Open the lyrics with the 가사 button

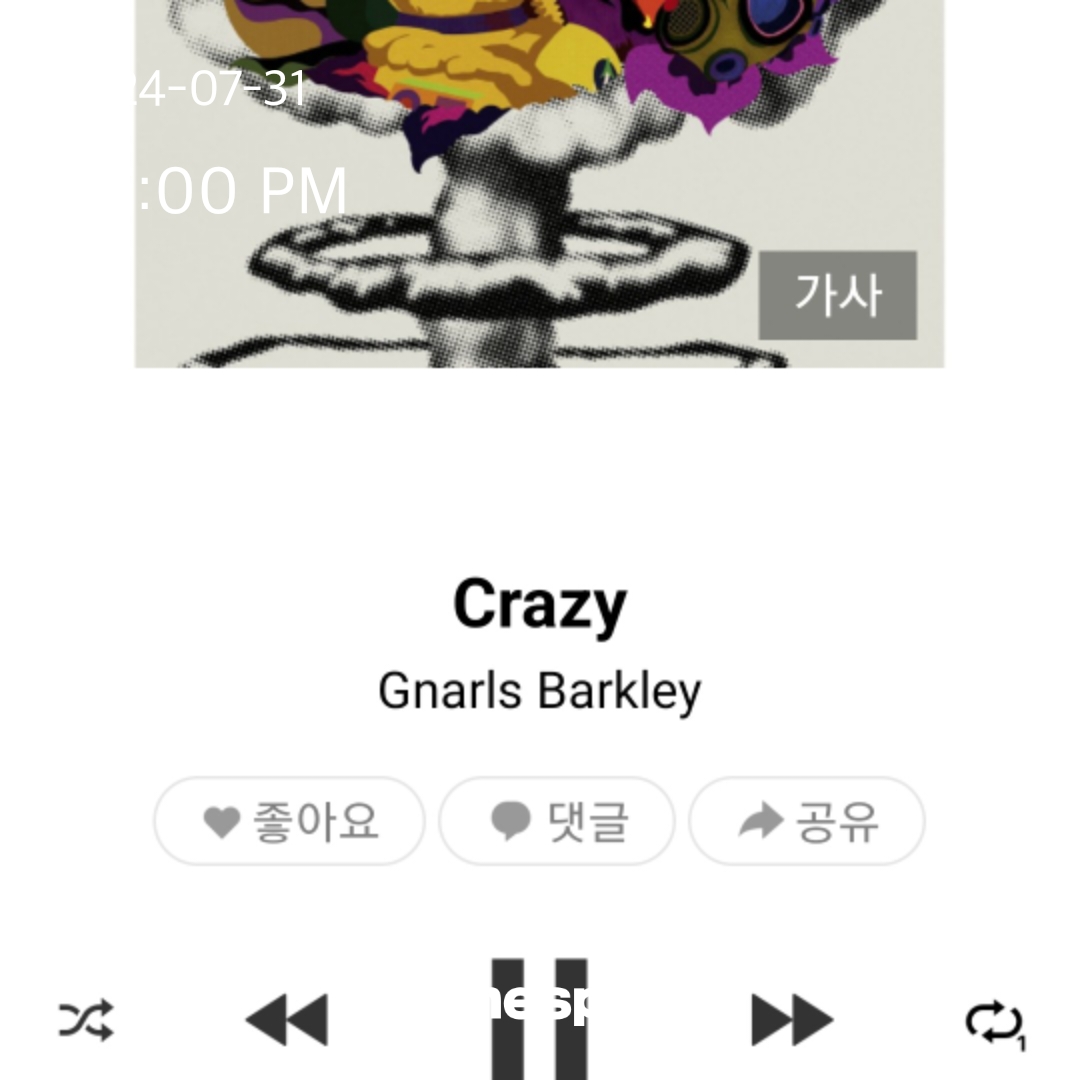click(x=838, y=295)
